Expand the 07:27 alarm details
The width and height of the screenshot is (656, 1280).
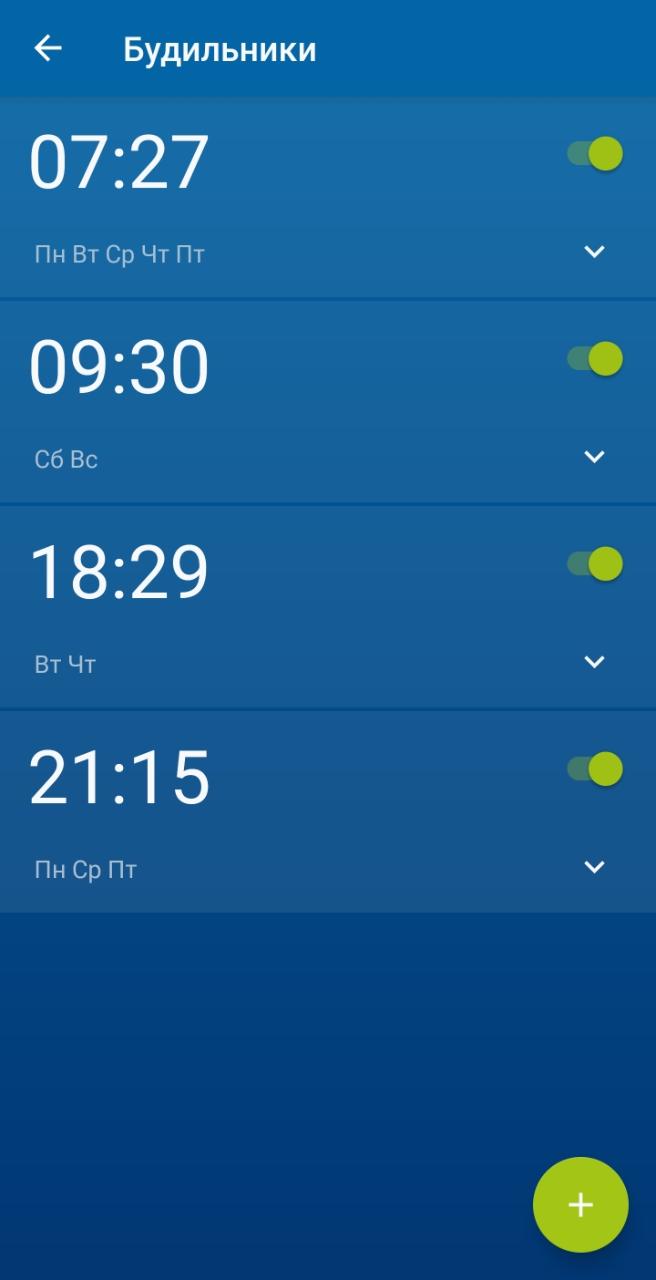tap(594, 252)
